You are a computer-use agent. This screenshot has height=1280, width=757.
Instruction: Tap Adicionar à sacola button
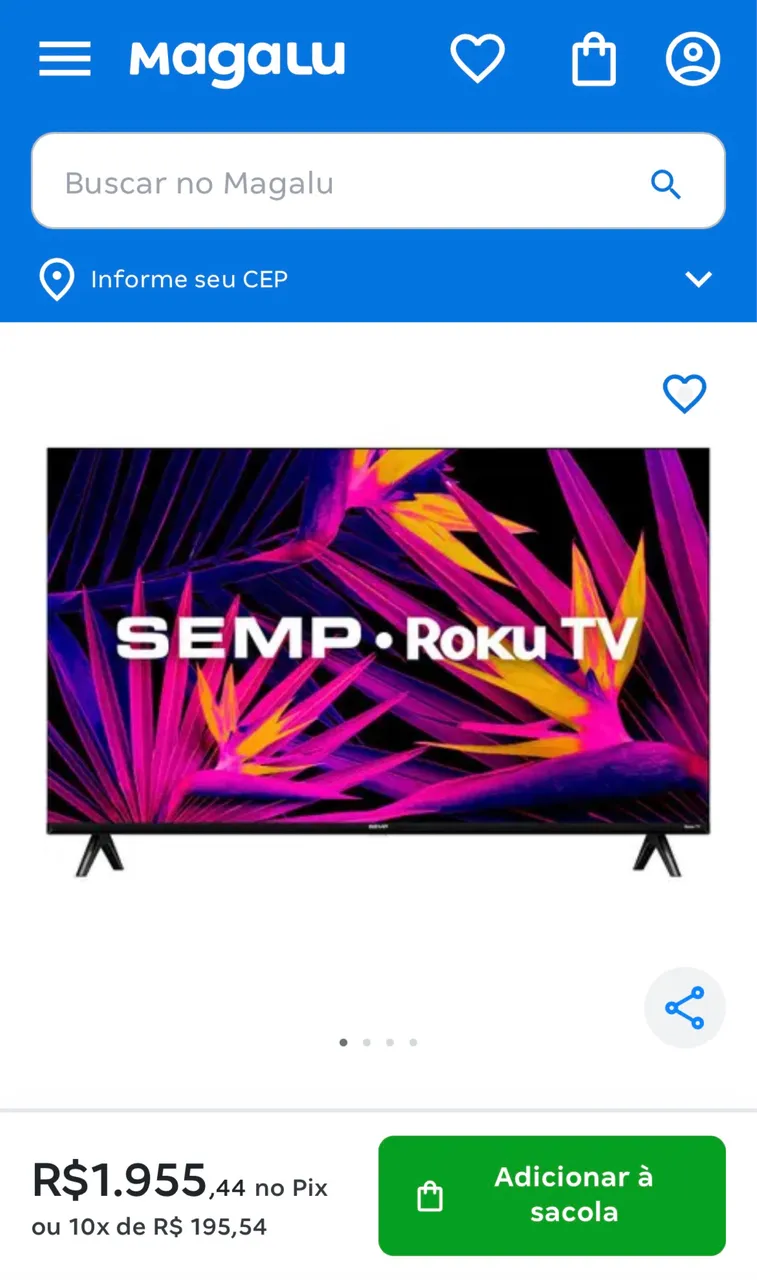coord(552,1195)
